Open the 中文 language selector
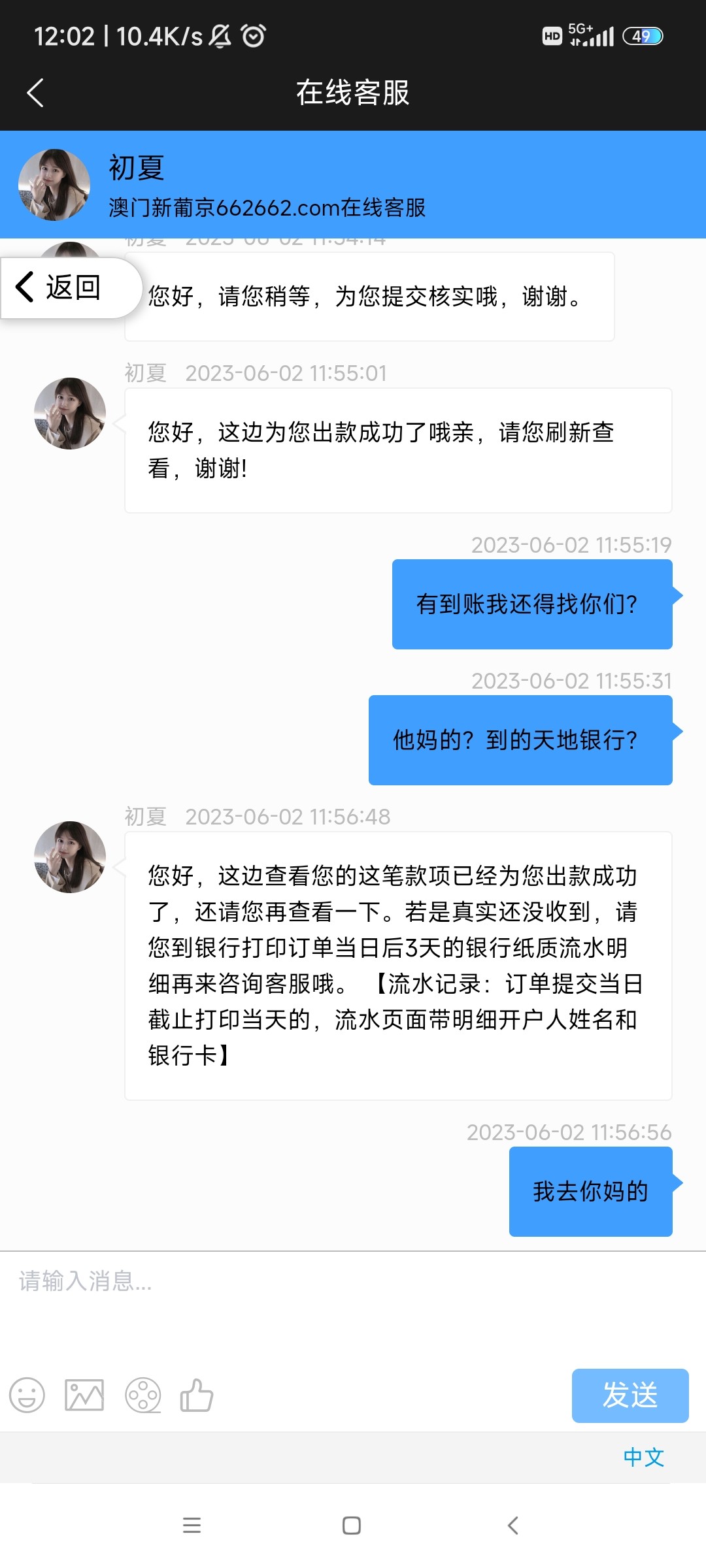This screenshot has width=706, height=1568. pos(644,1458)
